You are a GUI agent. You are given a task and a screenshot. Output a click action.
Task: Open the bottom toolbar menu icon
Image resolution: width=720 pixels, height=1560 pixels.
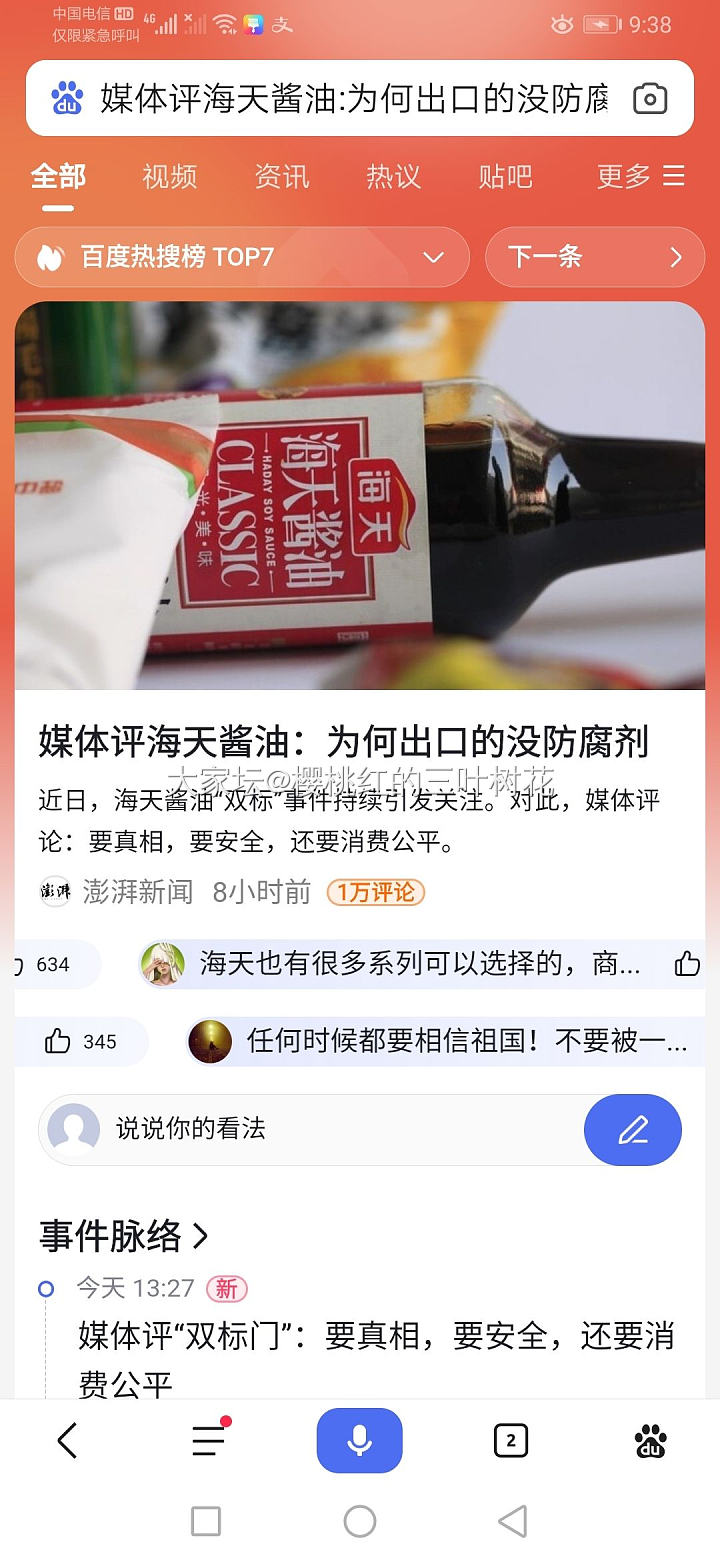pyautogui.click(x=209, y=1441)
